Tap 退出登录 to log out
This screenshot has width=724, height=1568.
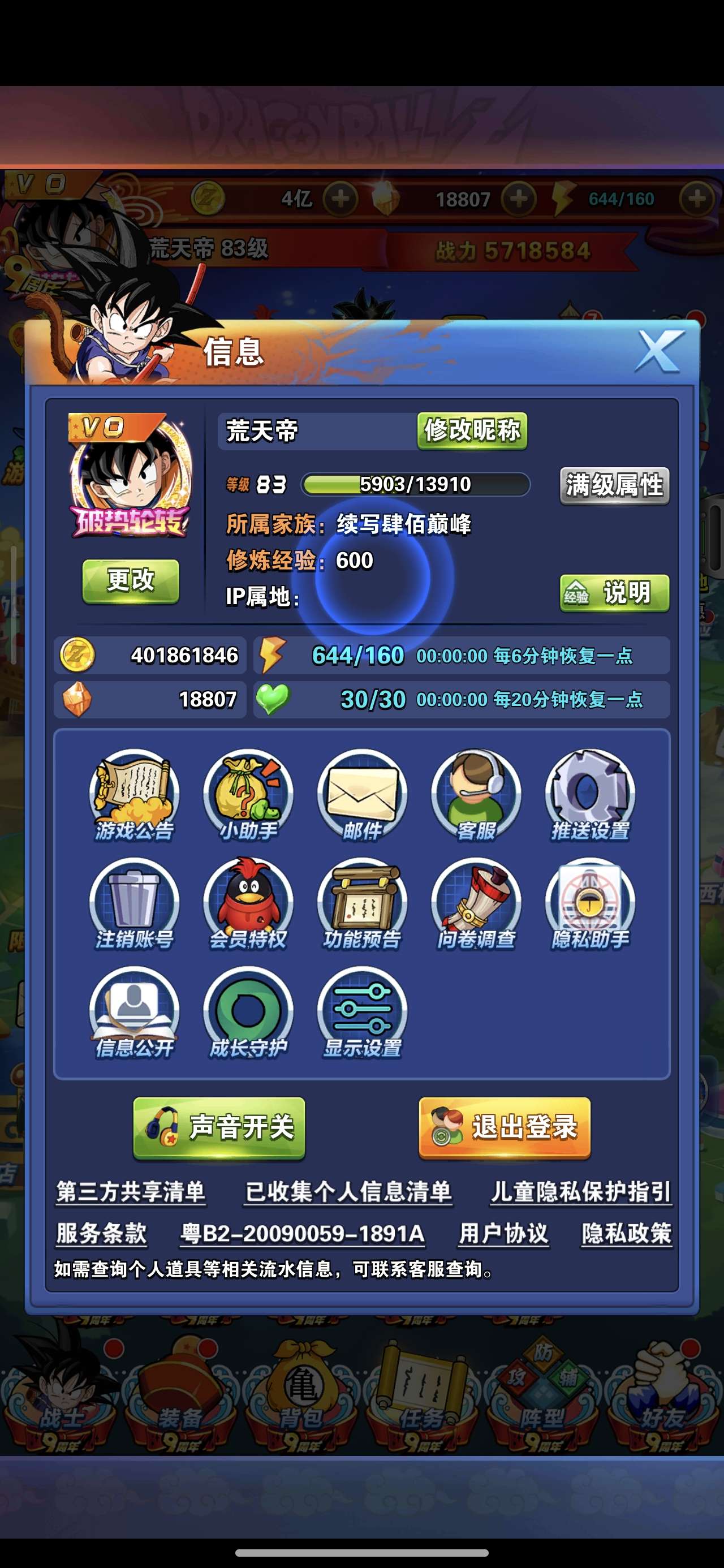click(504, 1127)
